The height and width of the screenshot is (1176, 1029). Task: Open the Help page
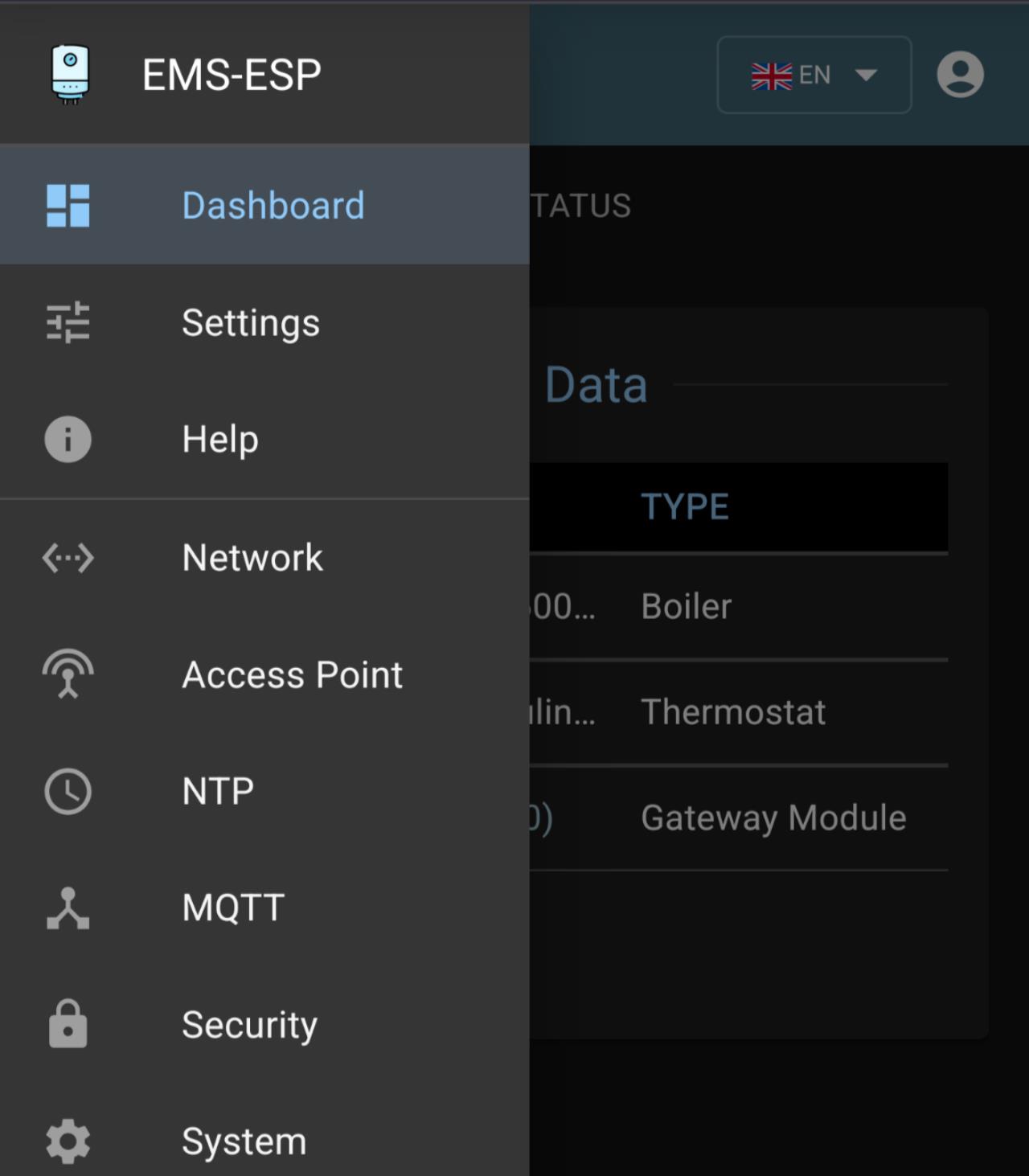(x=219, y=440)
